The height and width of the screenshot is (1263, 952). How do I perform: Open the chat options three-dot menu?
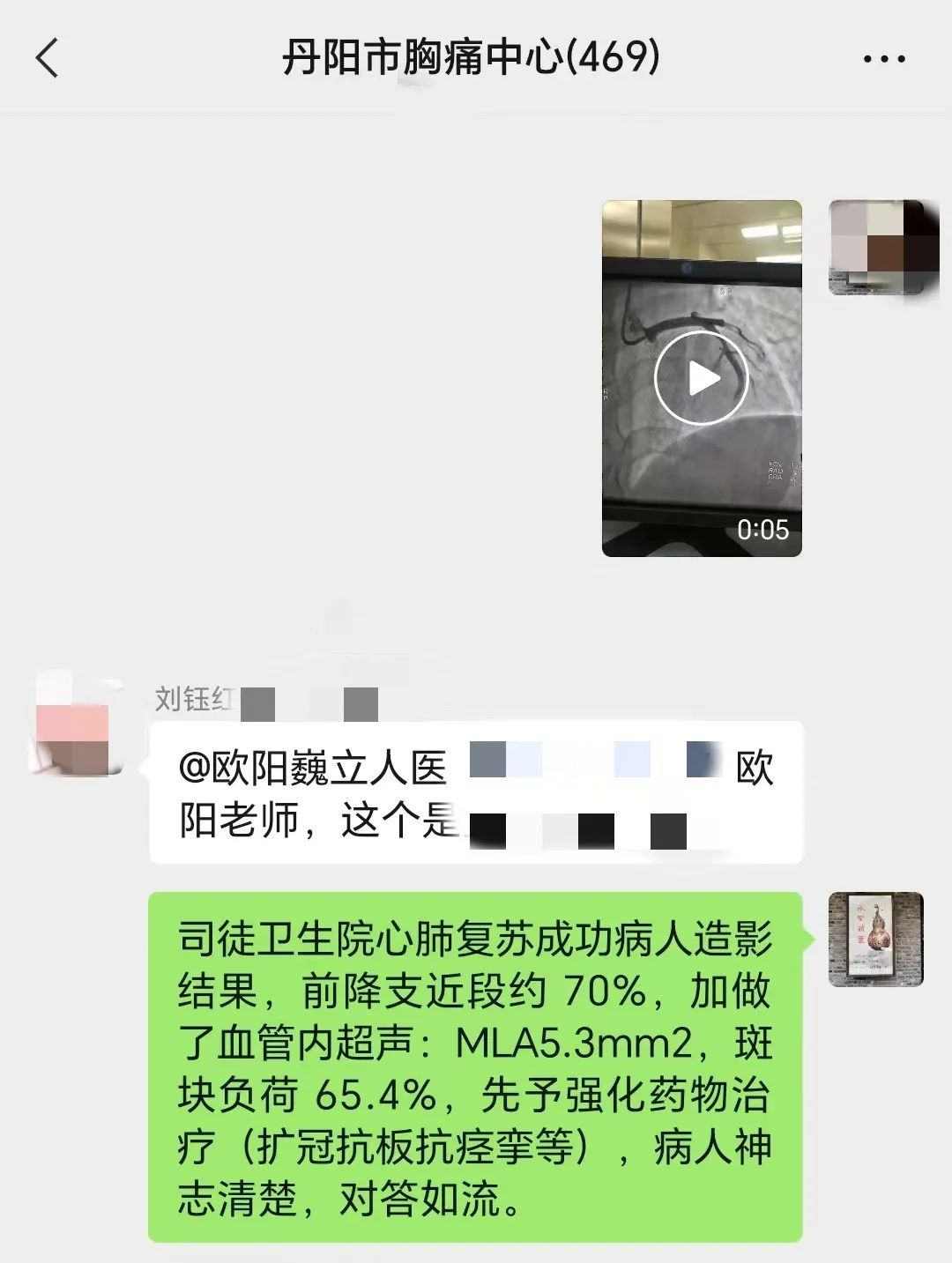point(883,59)
